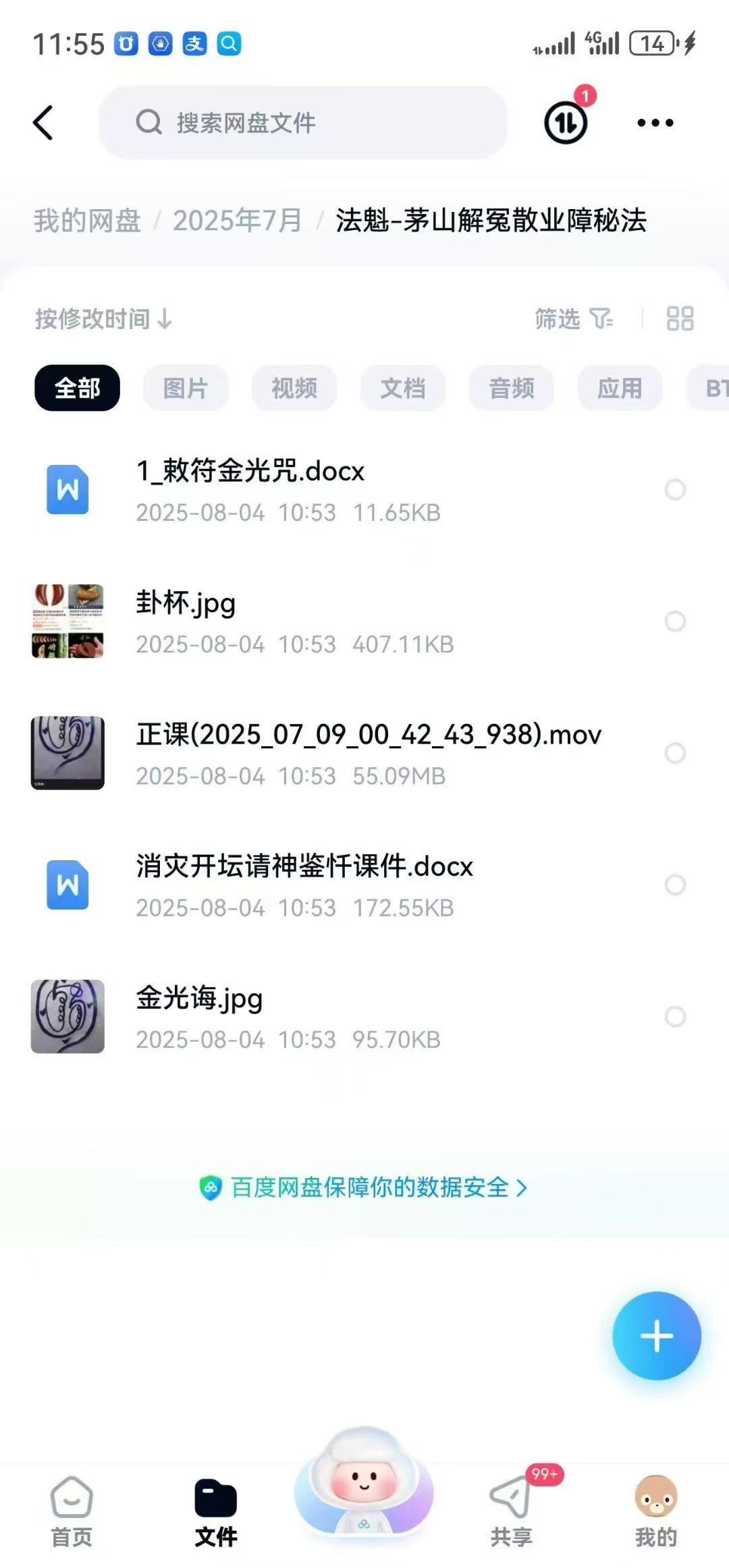Open the 筛选 filter options

click(x=573, y=319)
